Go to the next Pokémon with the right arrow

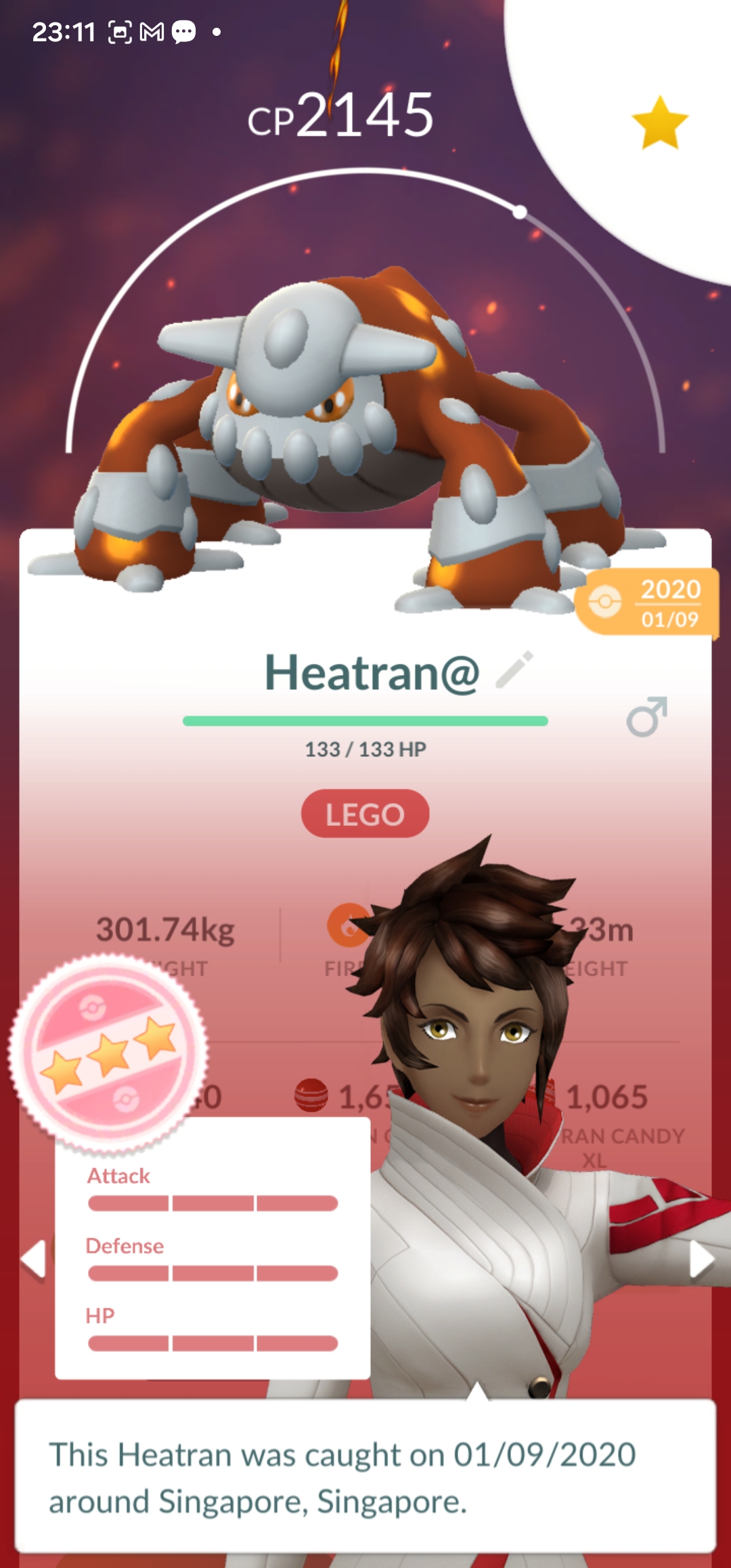701,1260
